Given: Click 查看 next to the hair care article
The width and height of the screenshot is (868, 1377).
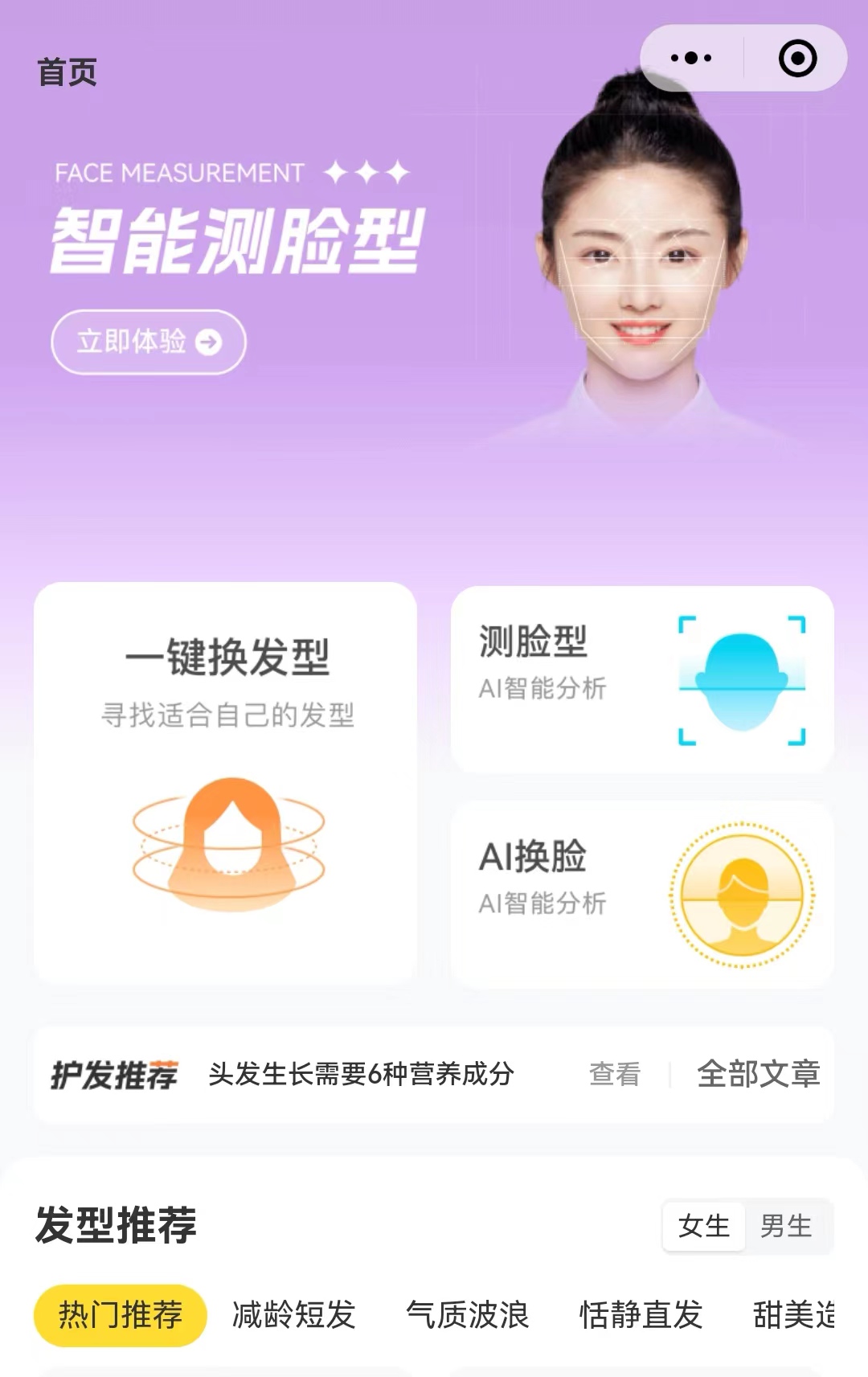Looking at the screenshot, I should 615,1073.
